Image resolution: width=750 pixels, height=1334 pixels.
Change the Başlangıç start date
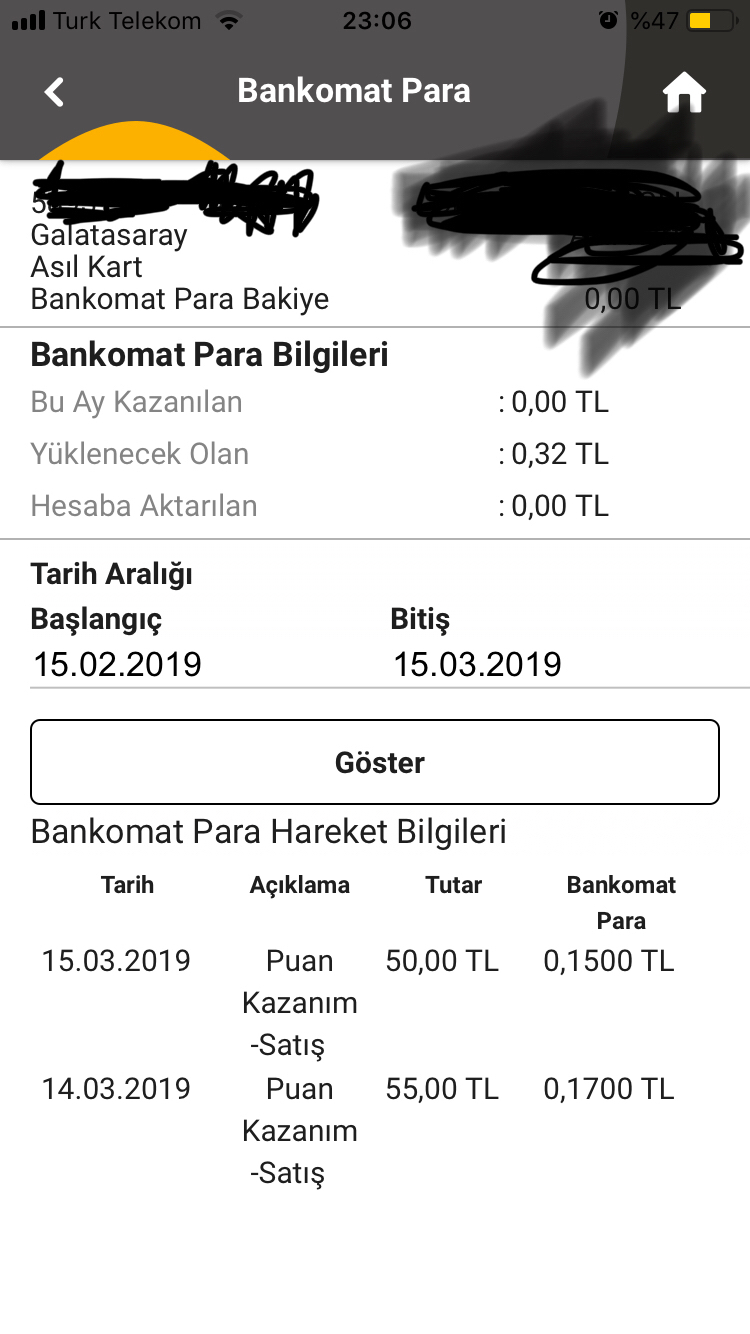(x=118, y=664)
